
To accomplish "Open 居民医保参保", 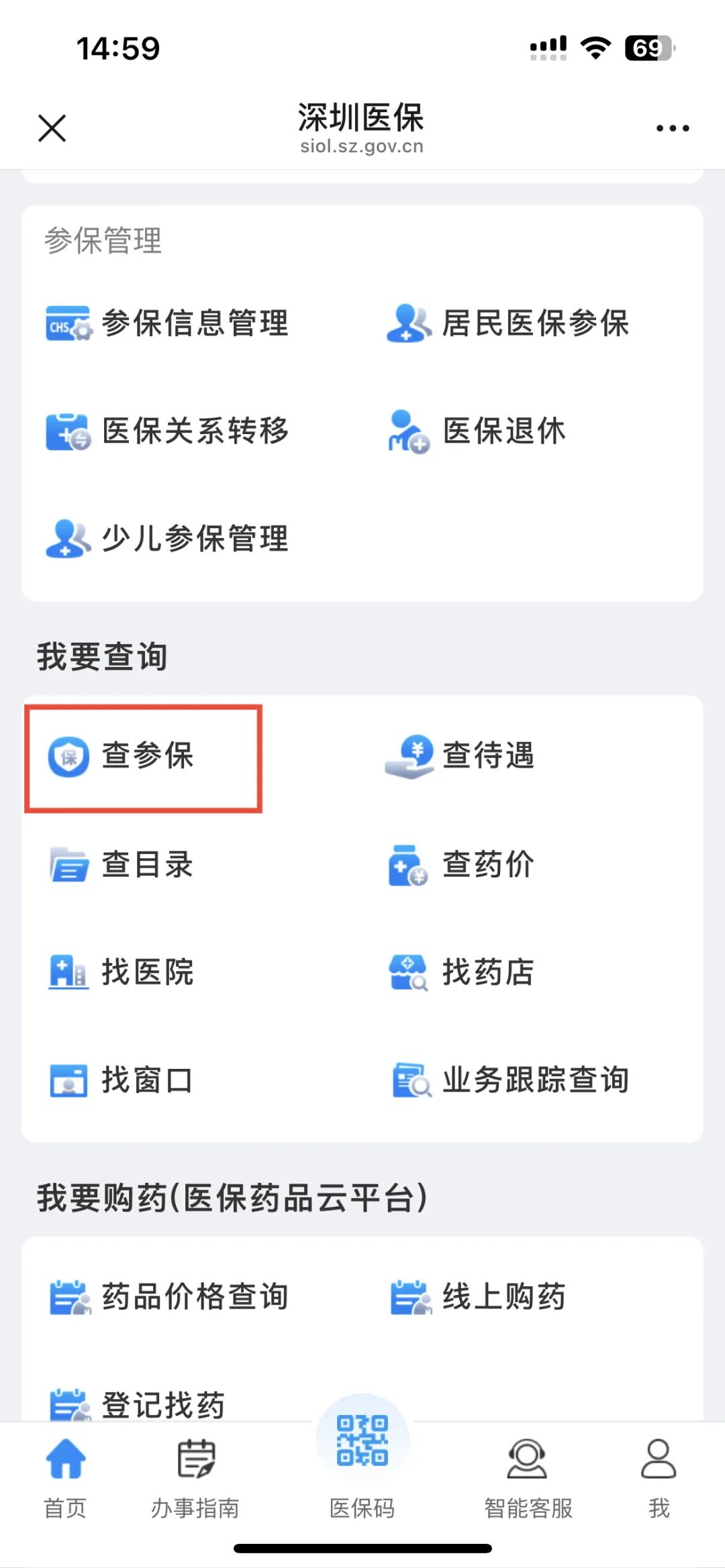I will 508,323.
